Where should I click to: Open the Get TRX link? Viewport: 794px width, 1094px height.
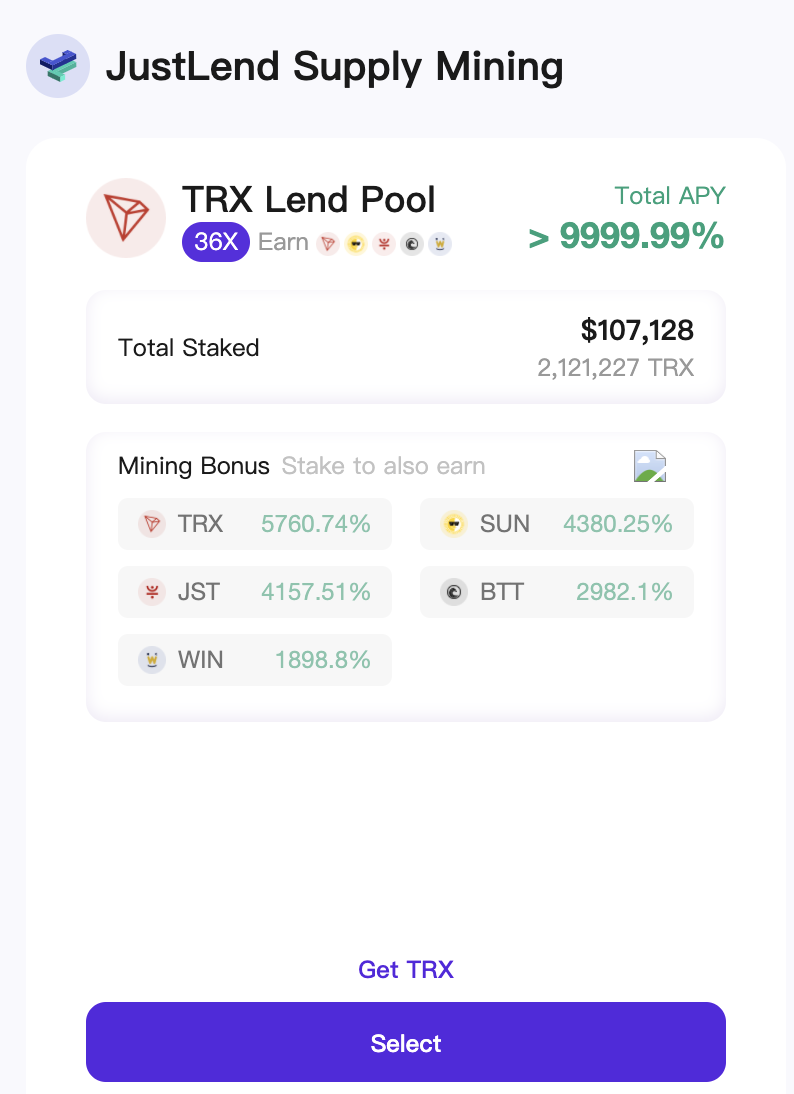(405, 969)
